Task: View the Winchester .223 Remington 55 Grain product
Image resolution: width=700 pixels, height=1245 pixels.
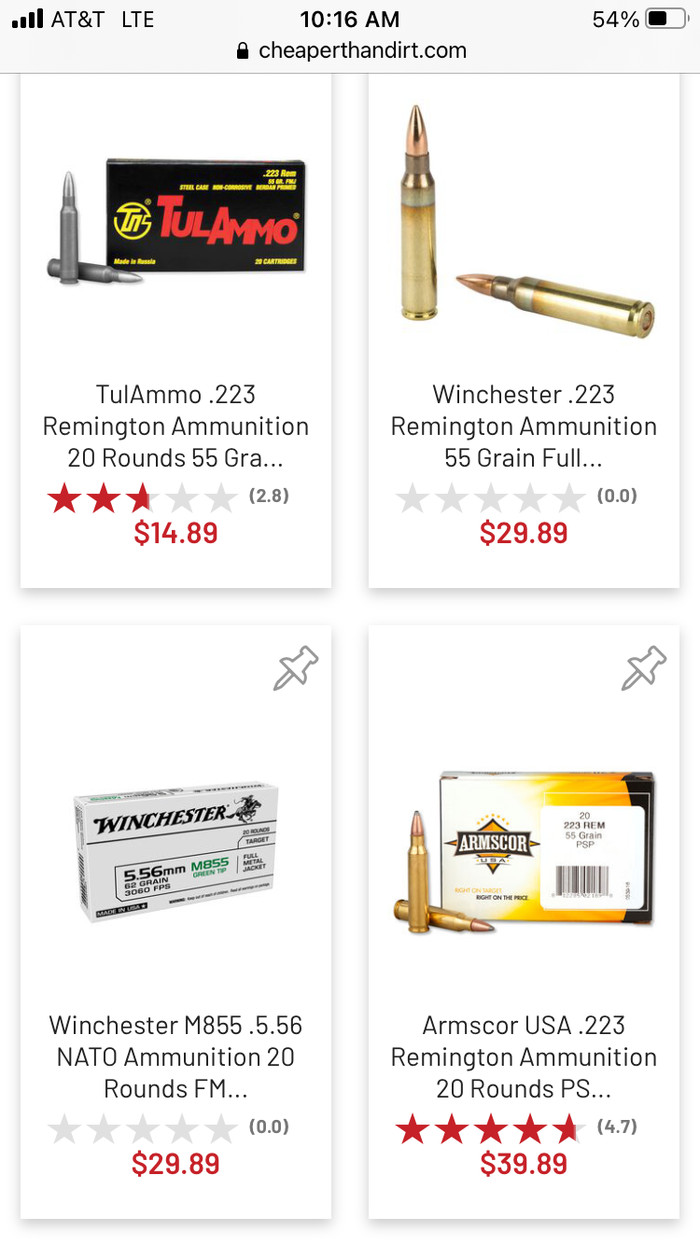Action: pos(523,426)
